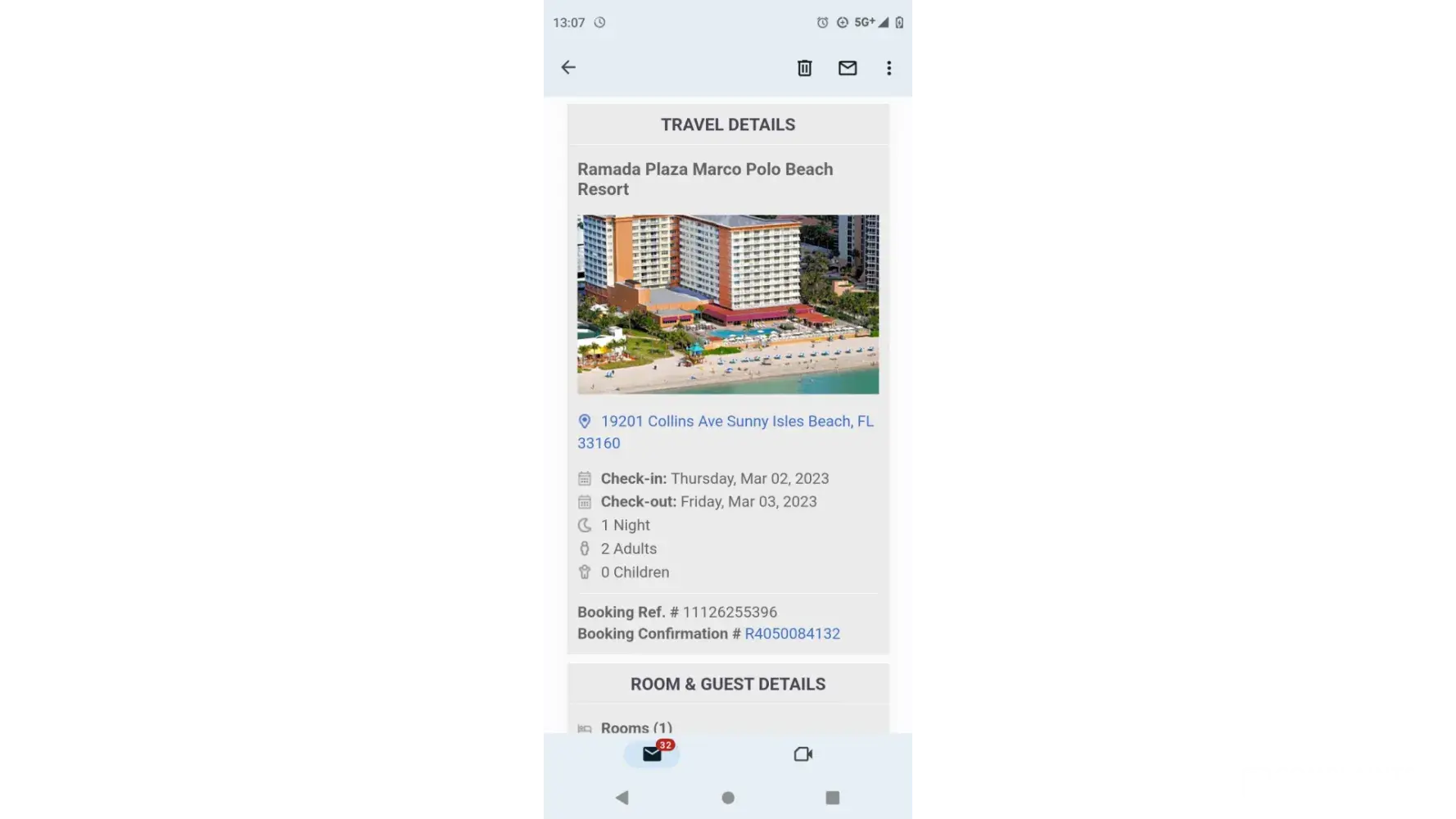Switch to the Mail tab

pyautogui.click(x=652, y=753)
